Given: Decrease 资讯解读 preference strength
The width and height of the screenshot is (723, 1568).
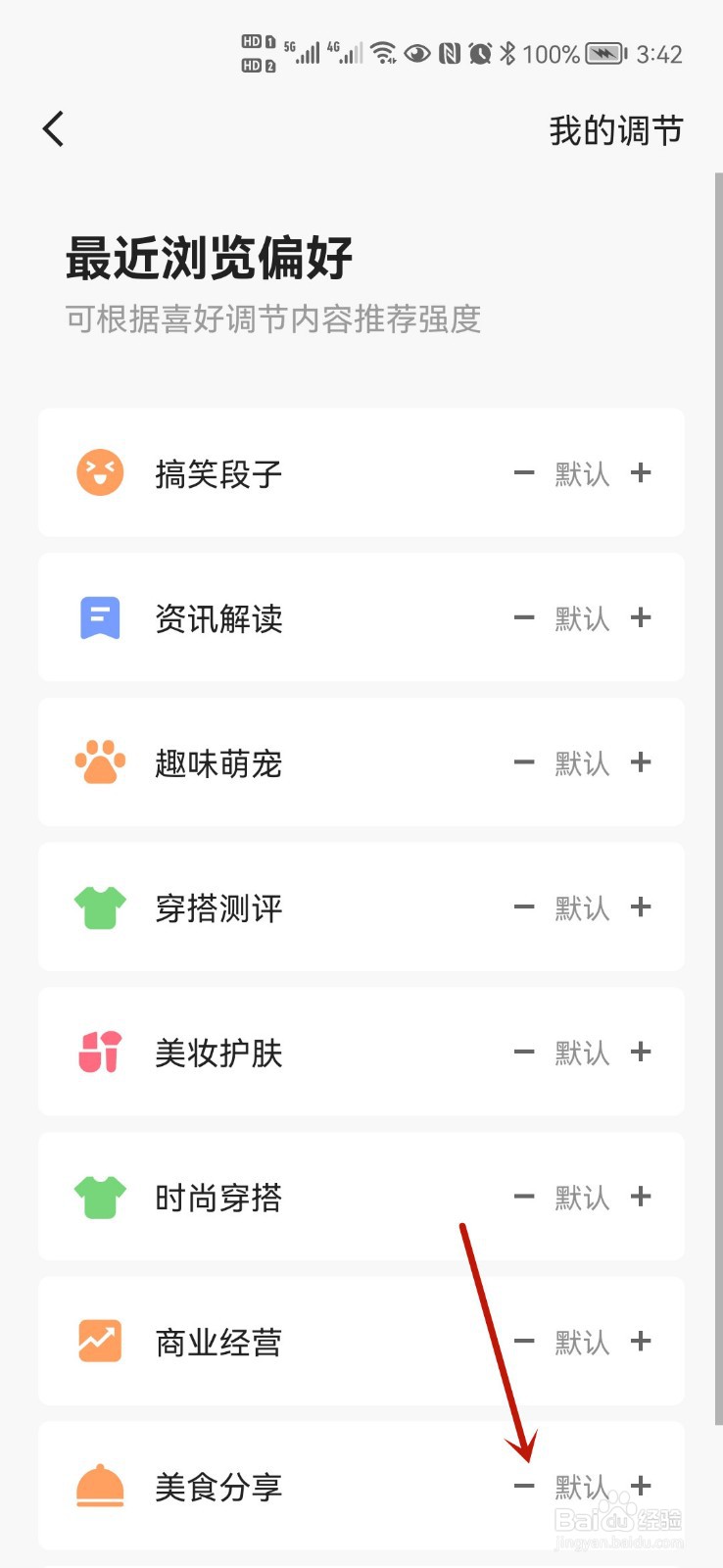Looking at the screenshot, I should [x=524, y=617].
